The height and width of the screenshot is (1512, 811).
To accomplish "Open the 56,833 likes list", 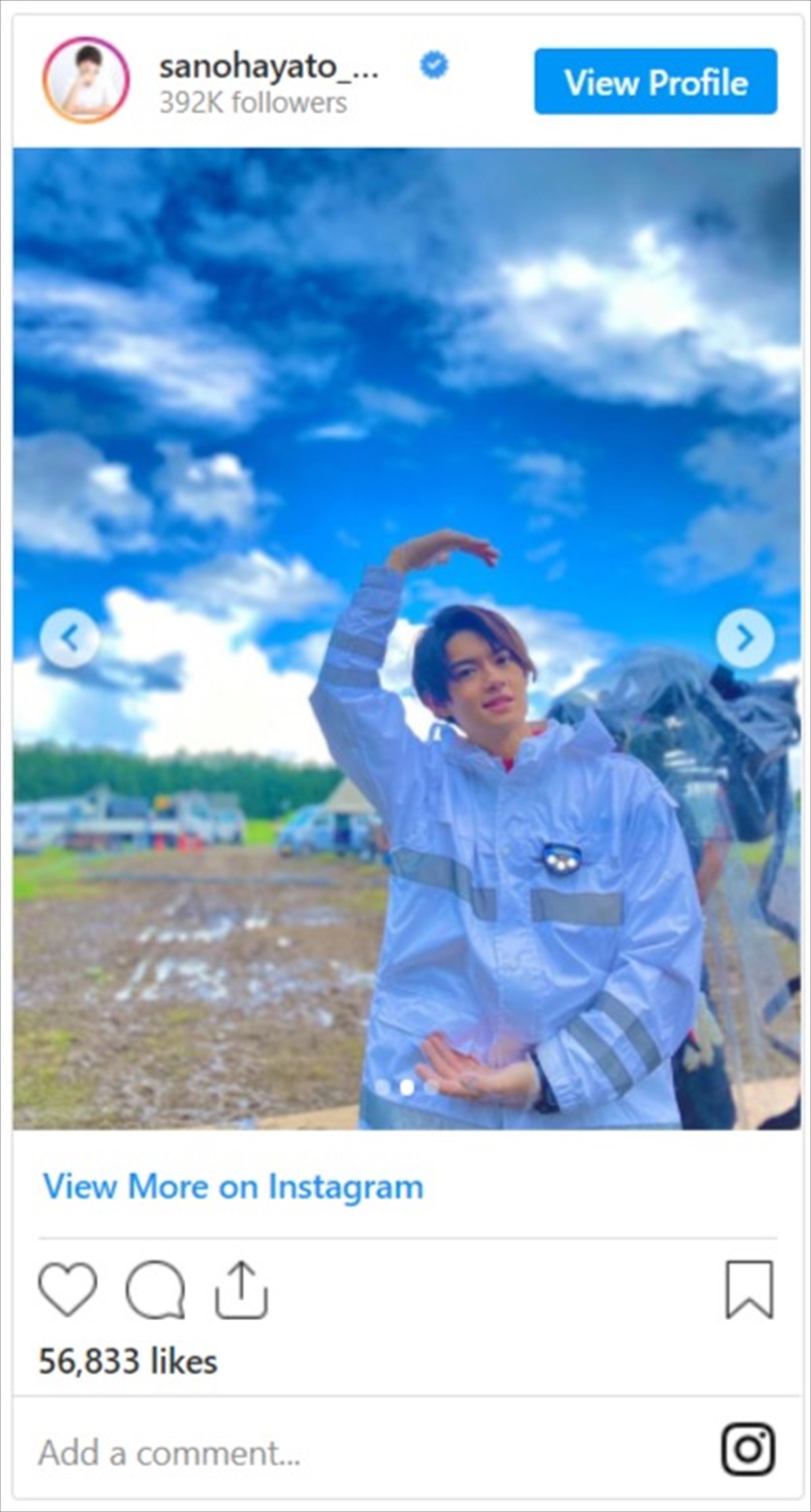I will click(x=128, y=1361).
